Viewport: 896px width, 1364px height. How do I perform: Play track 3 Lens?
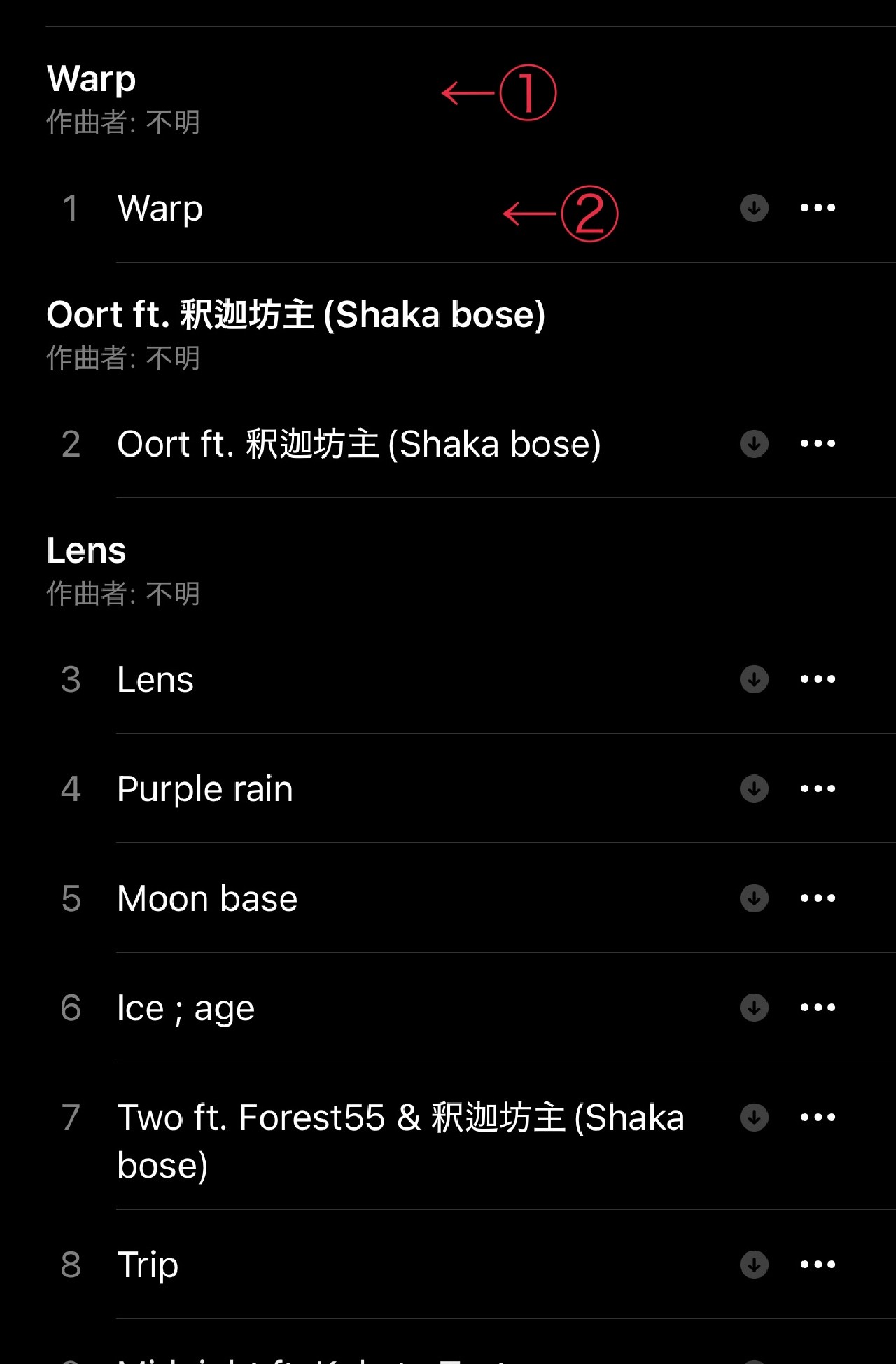[x=155, y=679]
